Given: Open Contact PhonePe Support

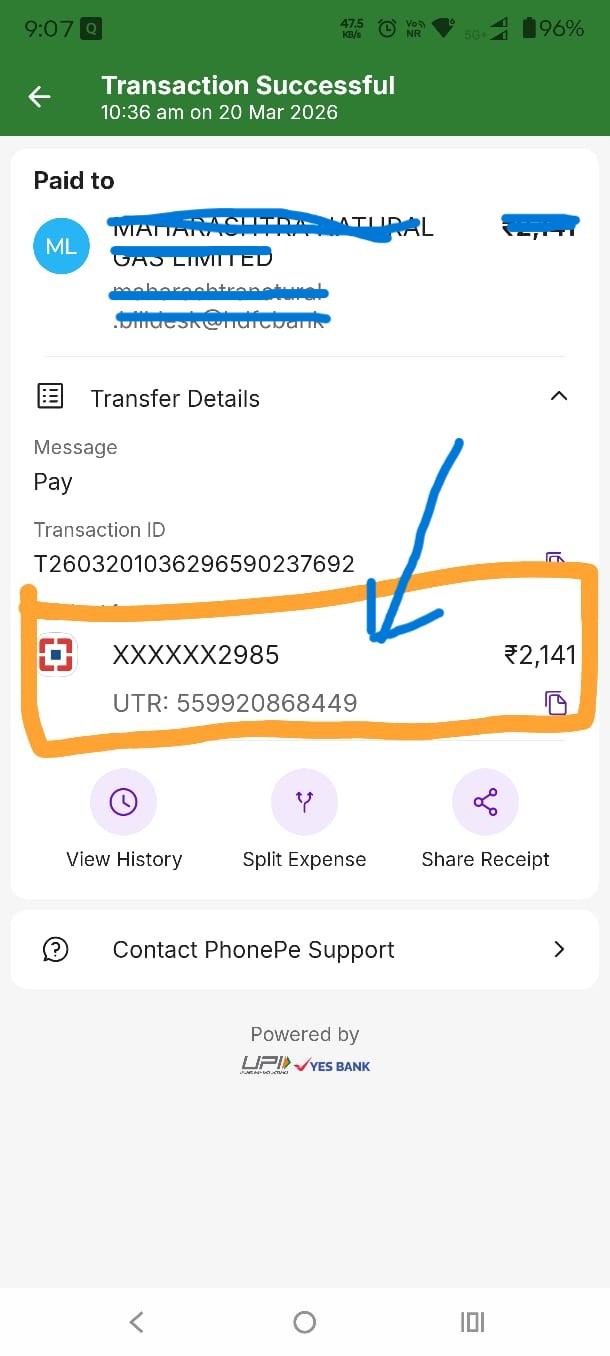Looking at the screenshot, I should [x=304, y=949].
